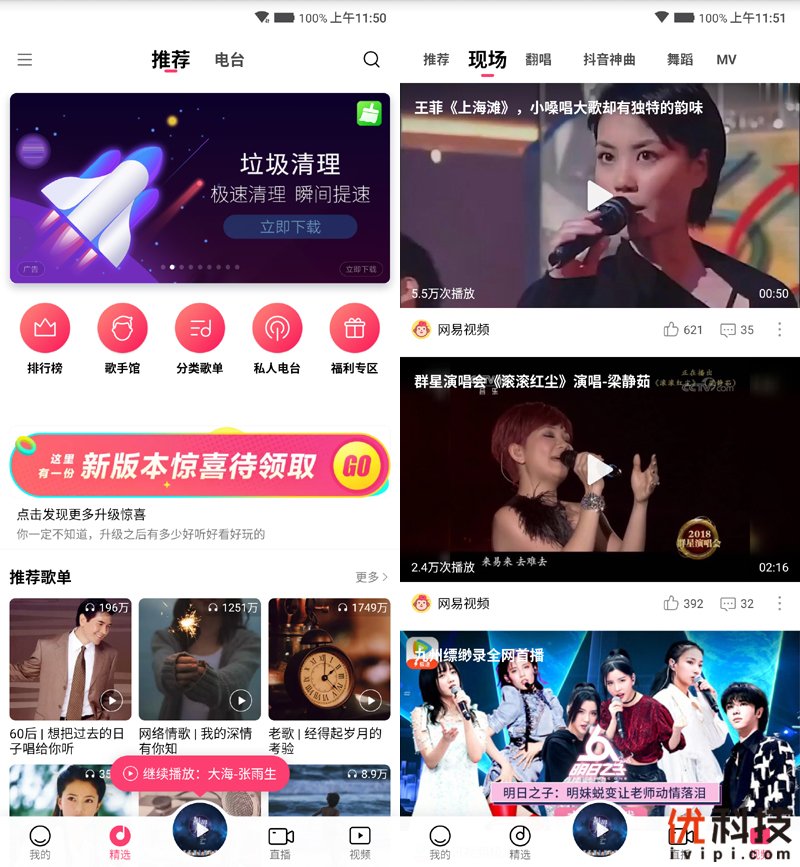
Task: Switch to the 抖音神曲 tab
Action: pos(609,60)
